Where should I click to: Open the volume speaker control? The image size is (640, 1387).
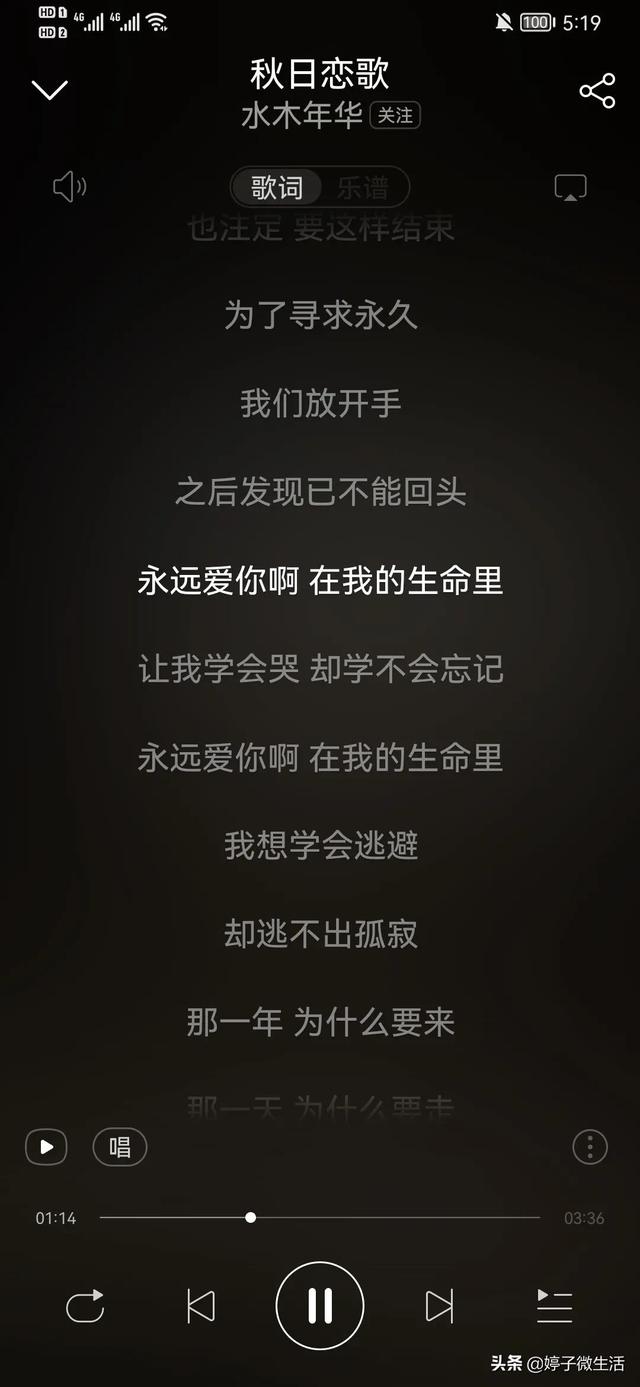click(69, 187)
